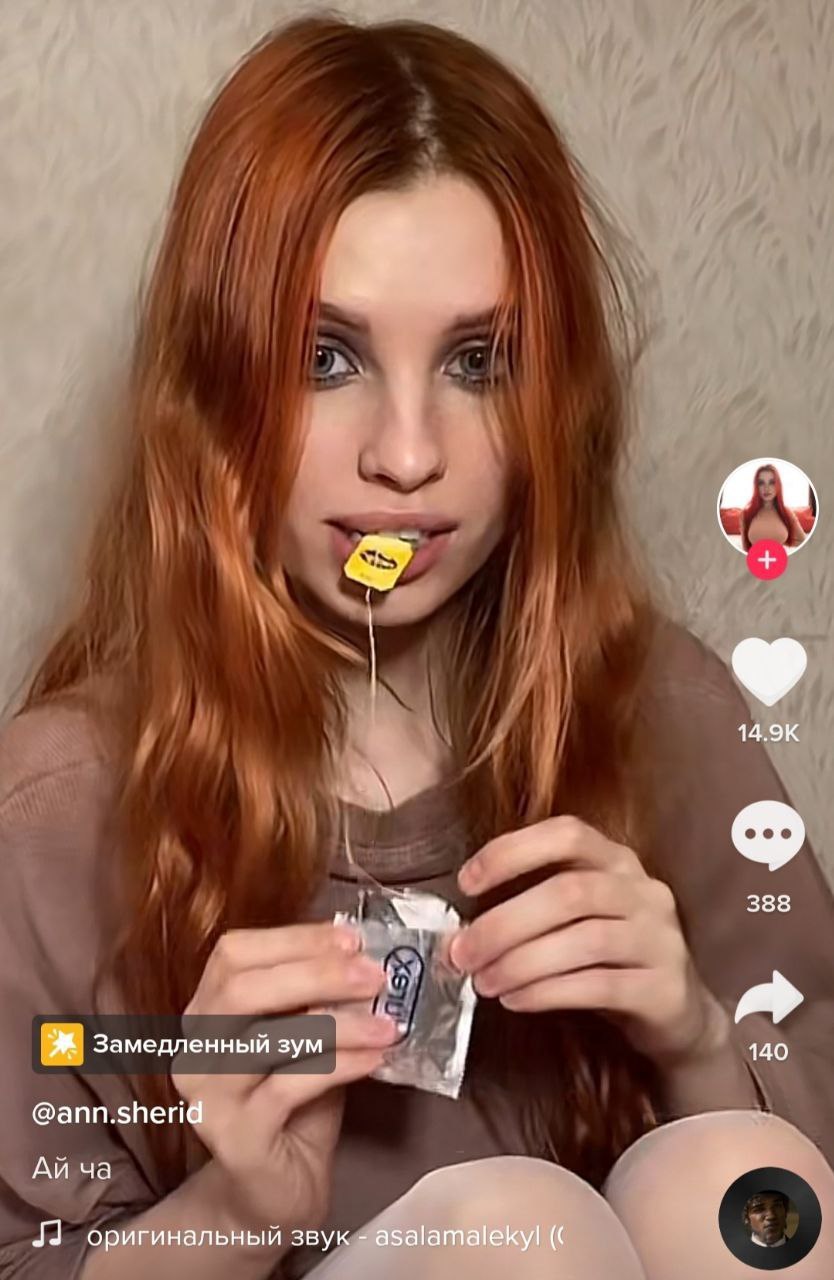The image size is (834, 1280).
Task: Open the comments section
Action: coord(768,836)
